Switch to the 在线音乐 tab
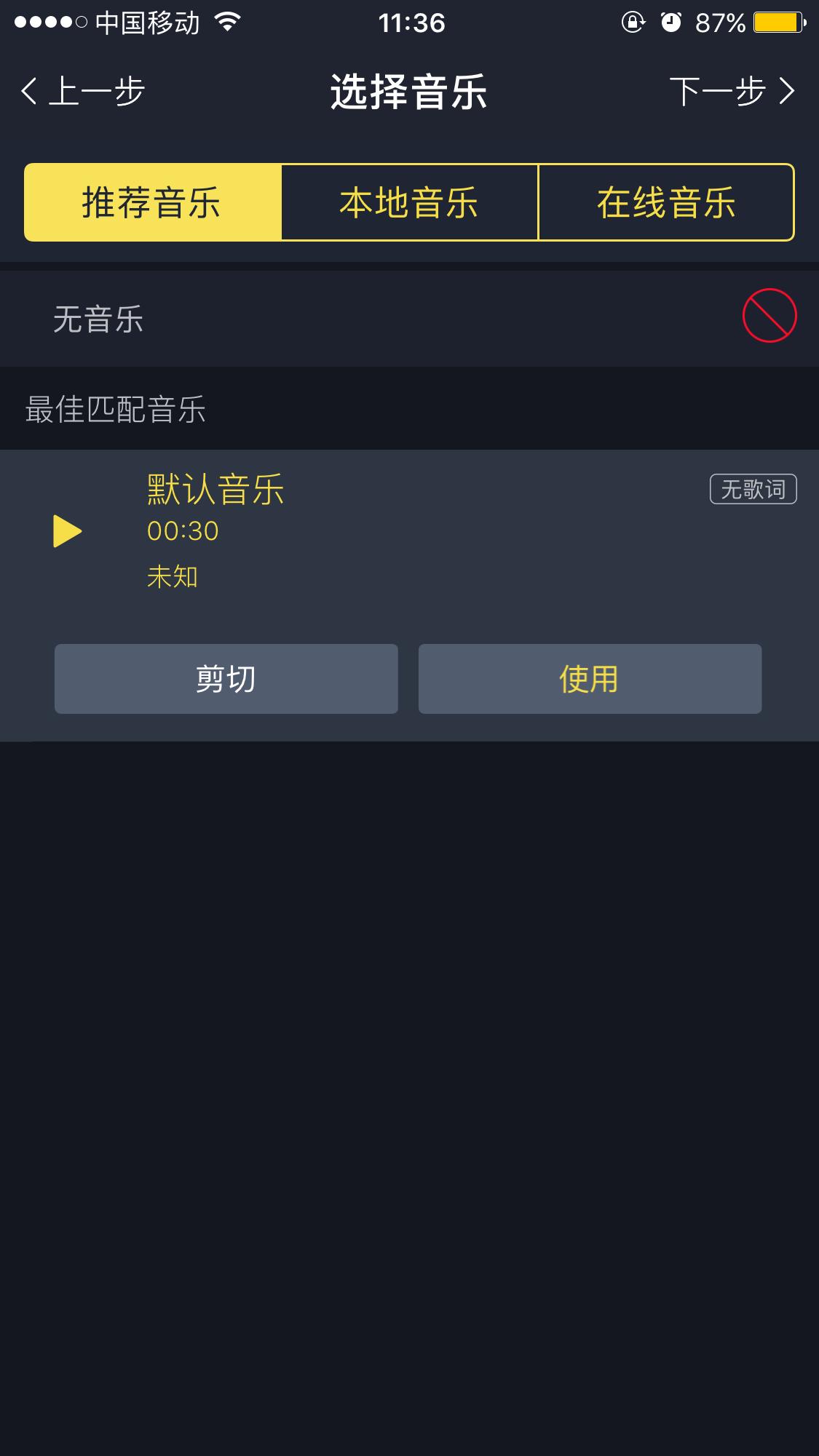This screenshot has width=819, height=1456. tap(665, 202)
